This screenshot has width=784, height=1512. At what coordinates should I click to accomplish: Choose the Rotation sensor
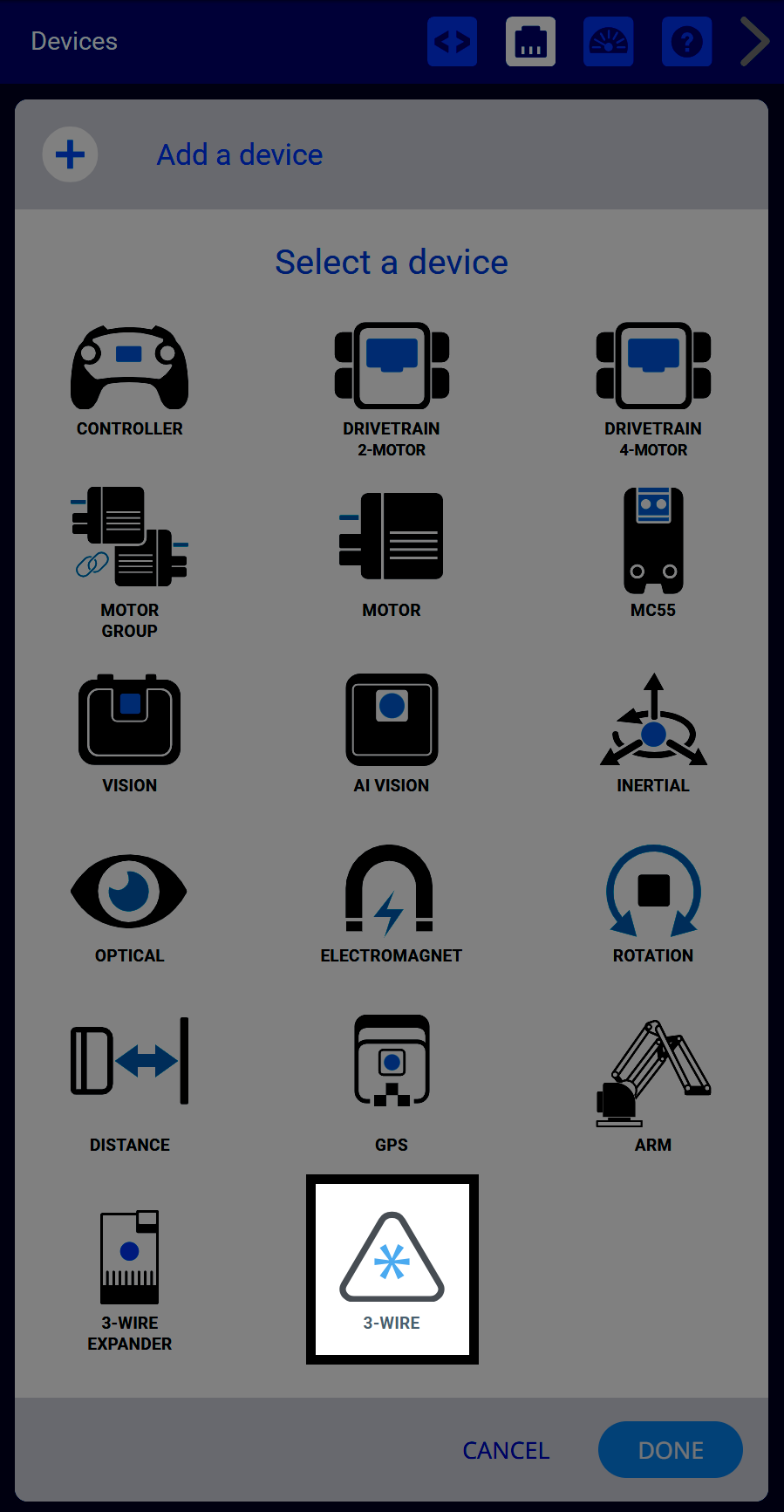pyautogui.click(x=653, y=904)
